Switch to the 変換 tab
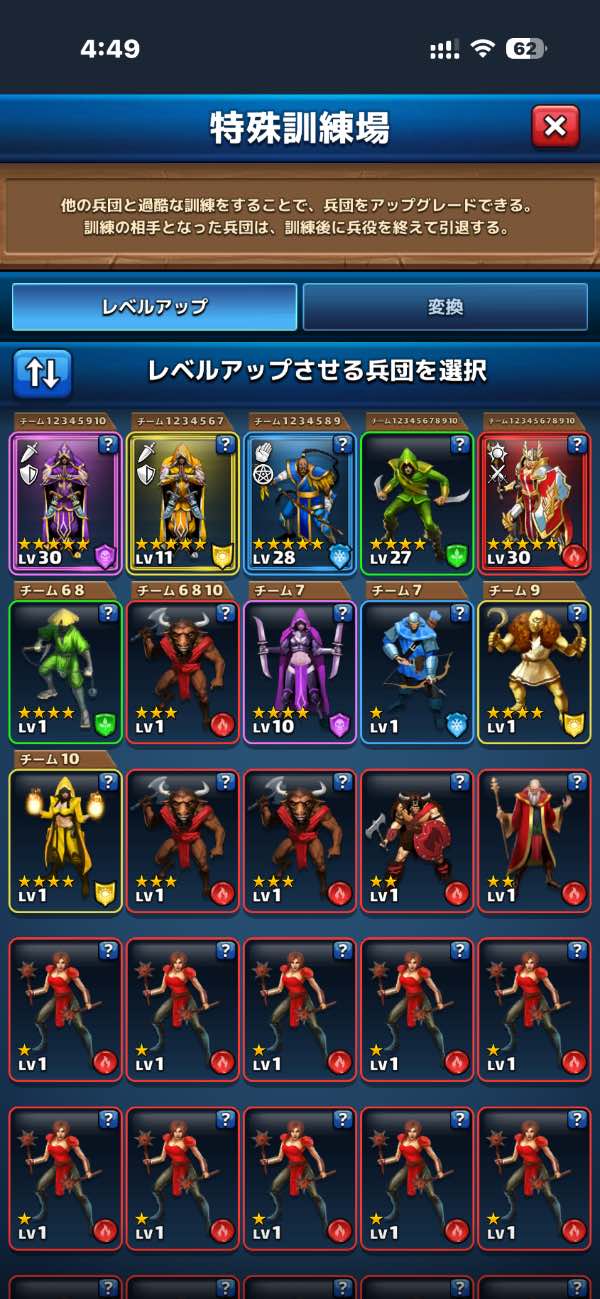The height and width of the screenshot is (1299, 600). coord(445,307)
